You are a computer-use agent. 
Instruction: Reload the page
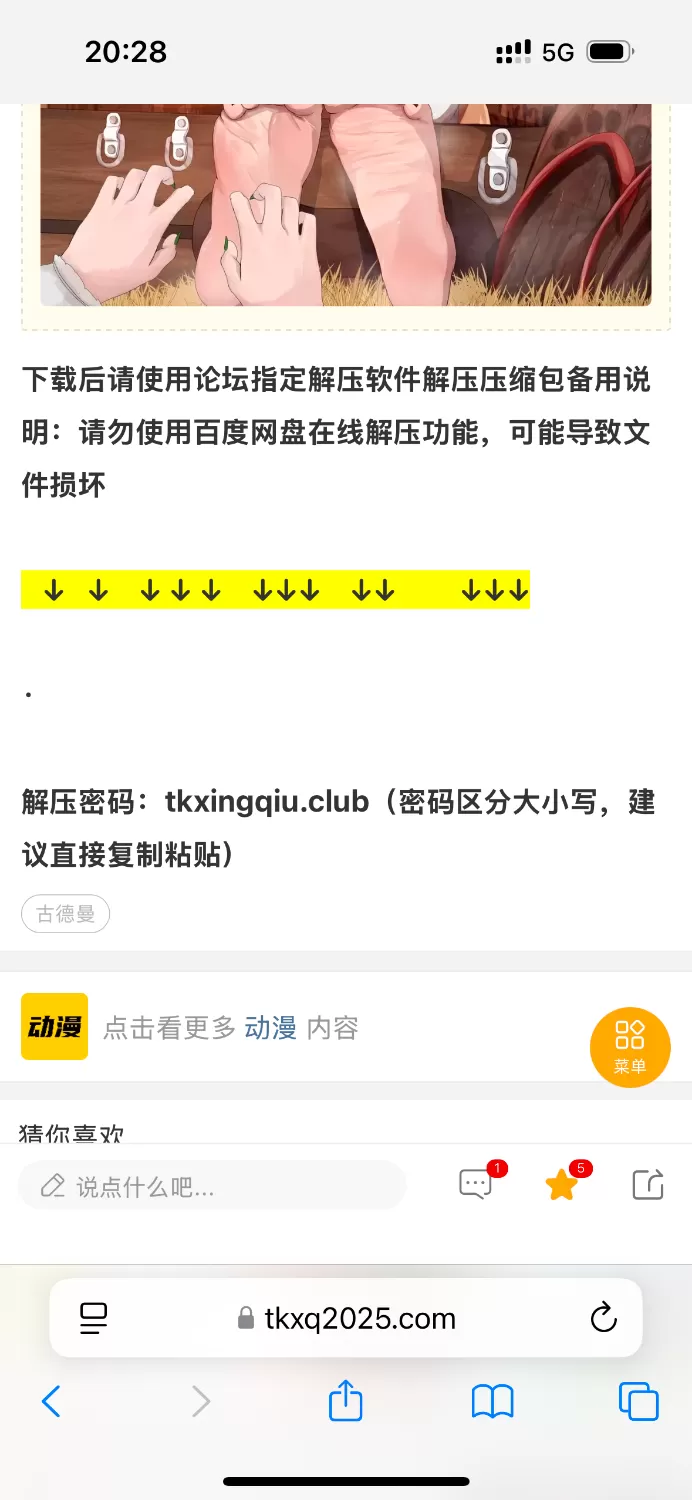pos(603,1319)
